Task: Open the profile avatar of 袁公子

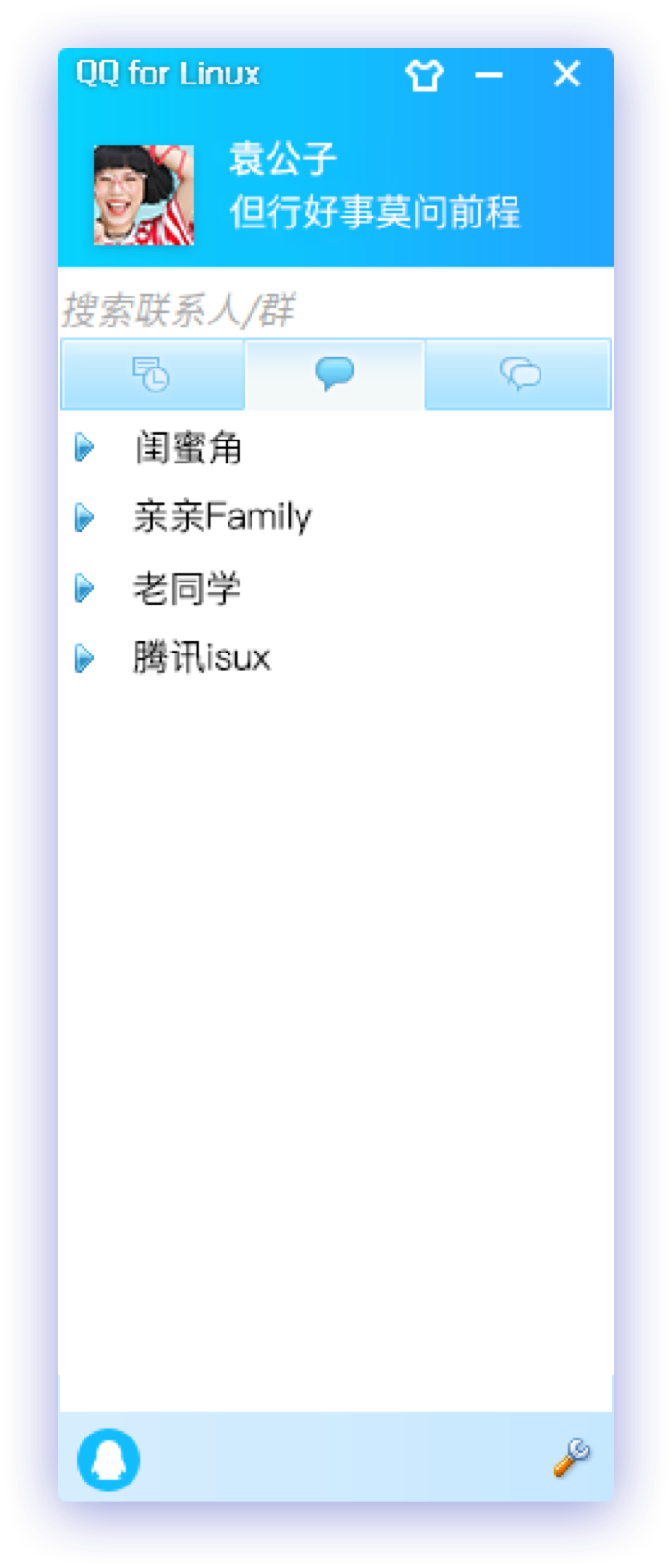Action: 144,195
